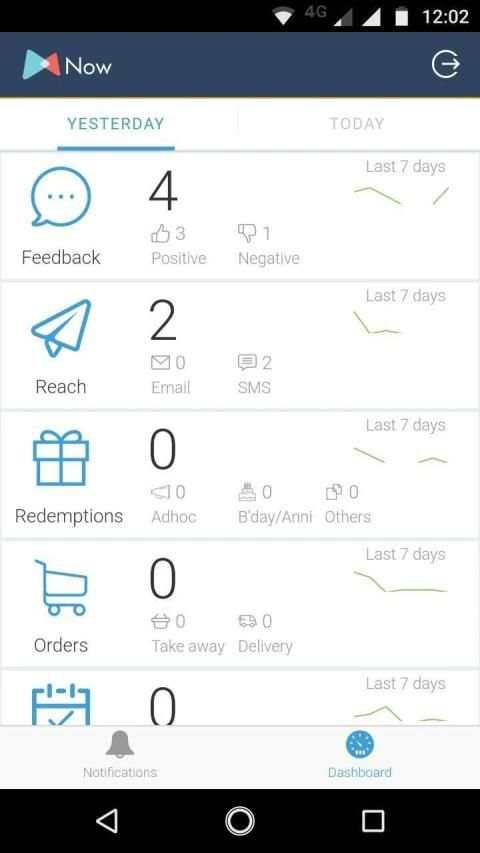Tap the logout icon in the header

pos(446,65)
